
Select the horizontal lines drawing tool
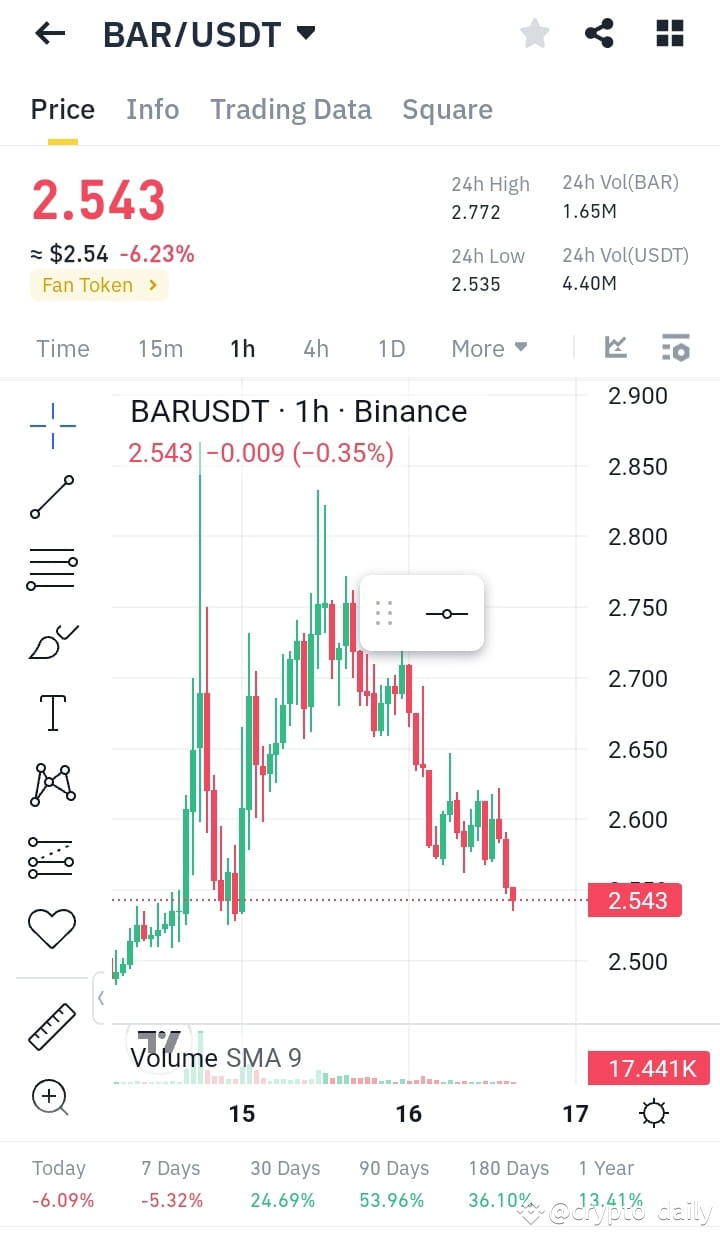coord(51,569)
